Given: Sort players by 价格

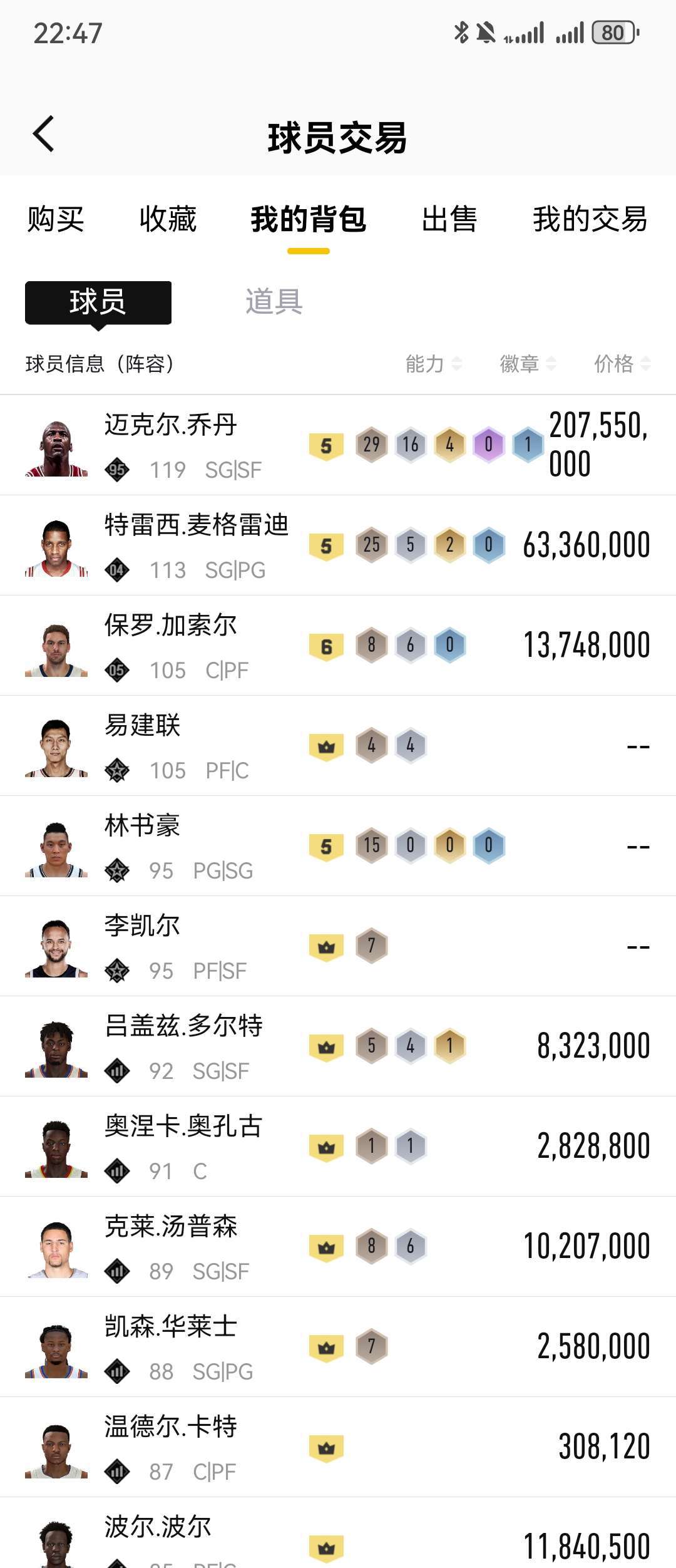Looking at the screenshot, I should (622, 364).
